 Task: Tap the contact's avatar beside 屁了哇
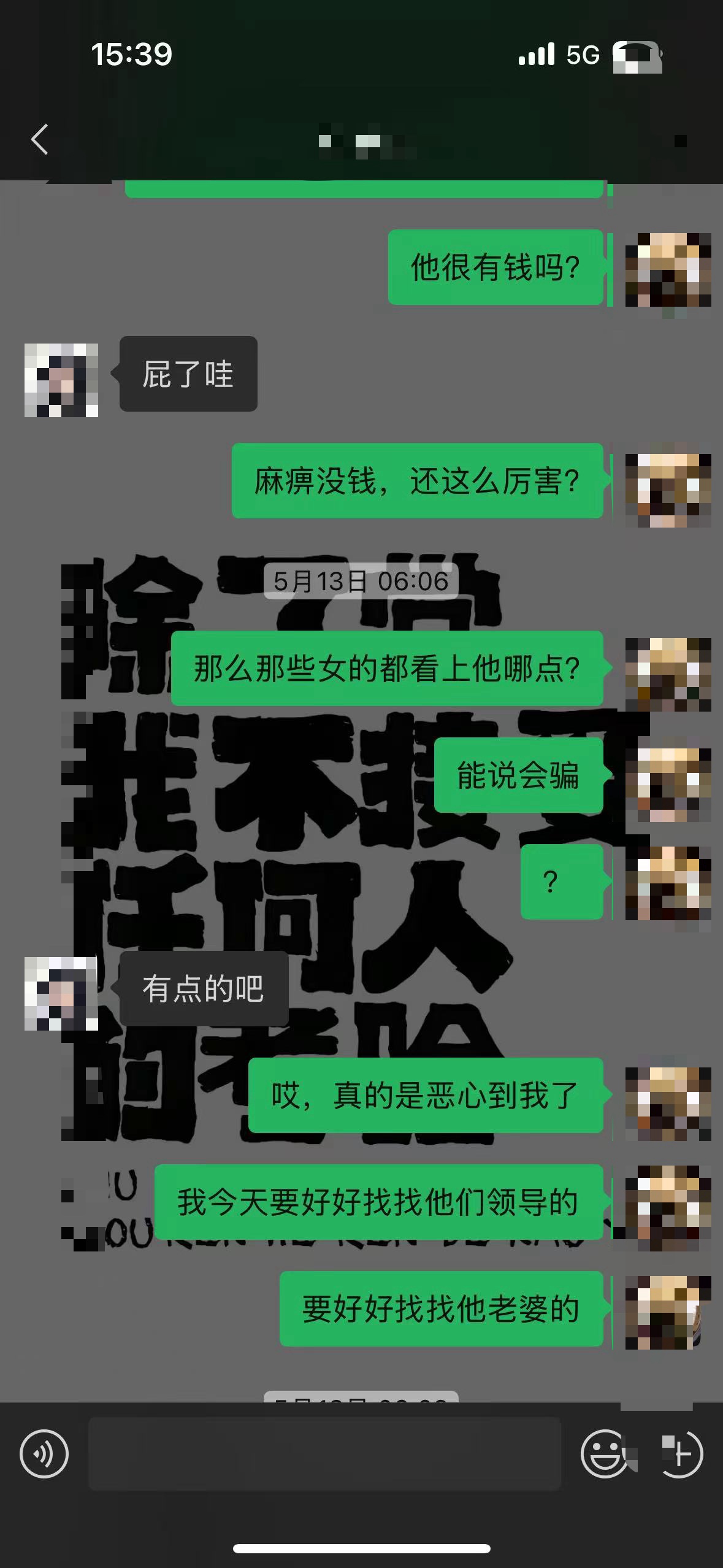click(x=61, y=380)
